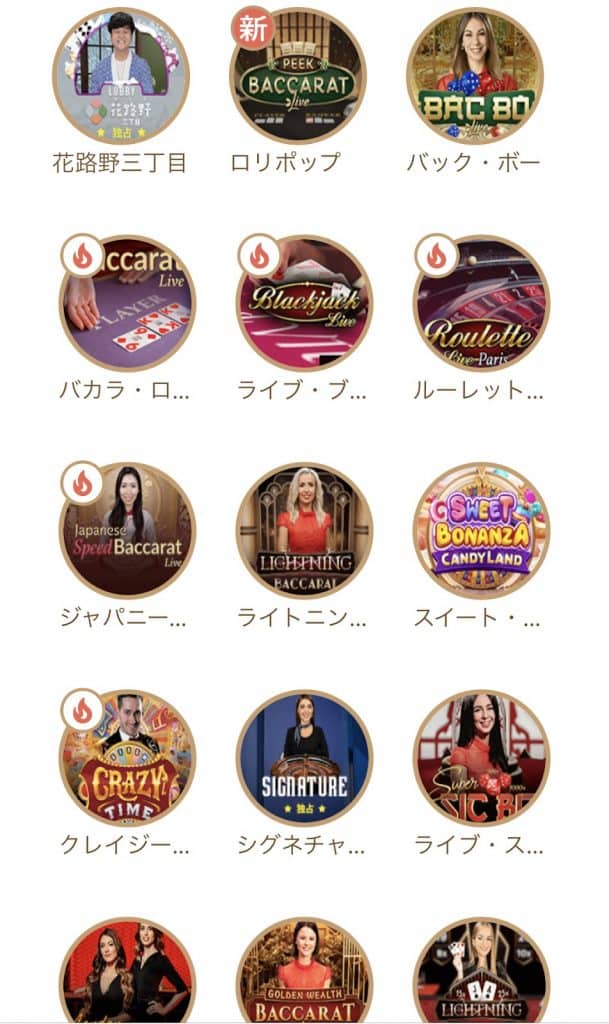This screenshot has width=609, height=1024.
Task: Launch the Crazy Time game
Action: (x=127, y=757)
